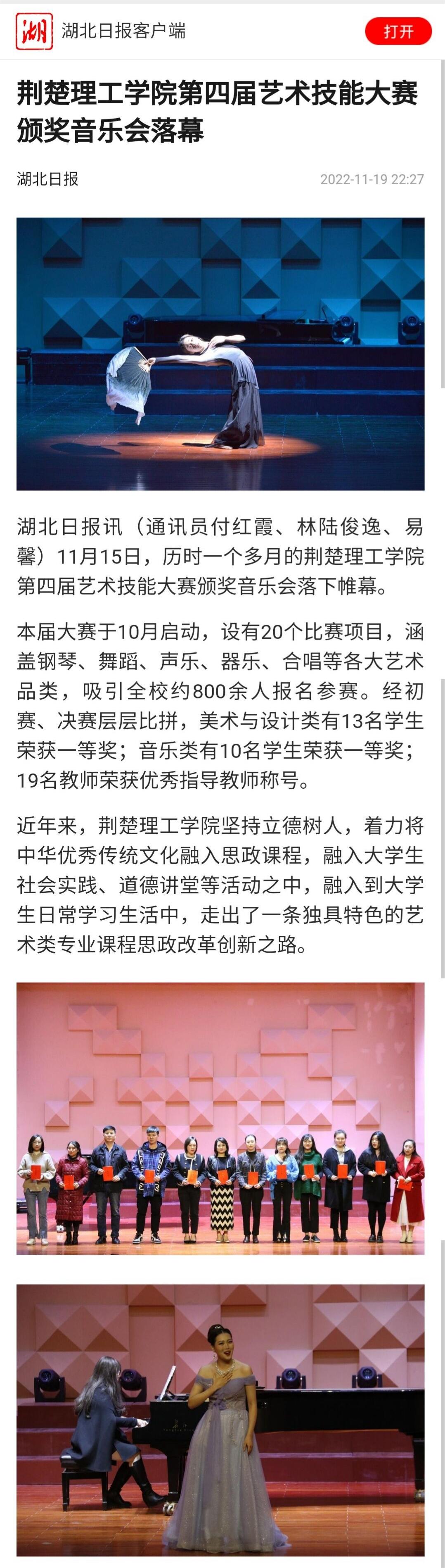View the award ceremony group photo
Viewport: 445px width, 1568px height.
pos(220,1118)
